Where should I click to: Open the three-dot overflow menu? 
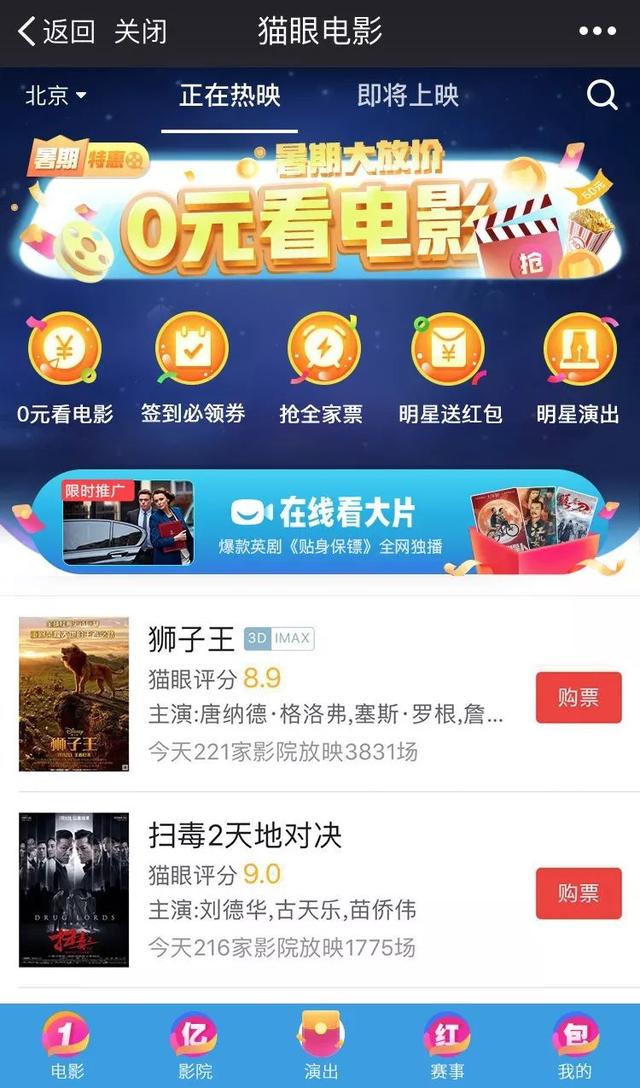click(597, 31)
